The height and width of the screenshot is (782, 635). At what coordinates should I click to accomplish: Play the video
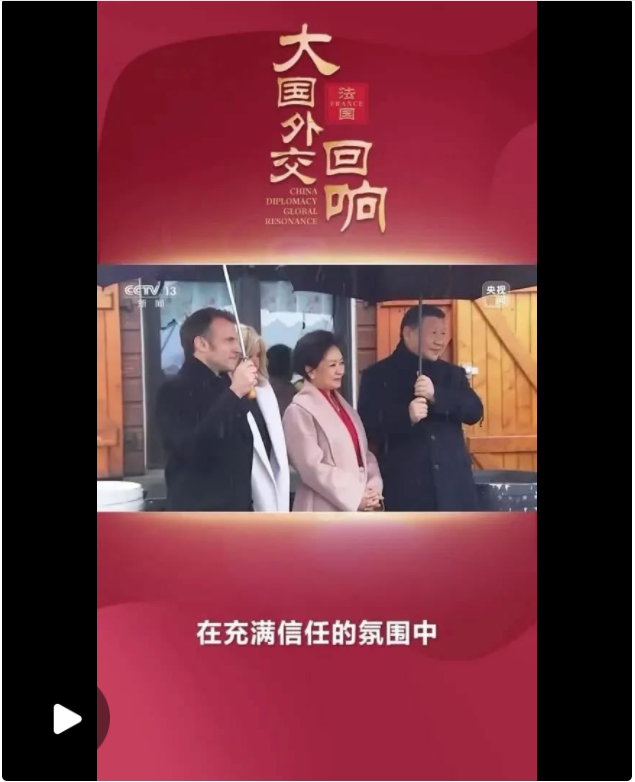click(x=66, y=718)
